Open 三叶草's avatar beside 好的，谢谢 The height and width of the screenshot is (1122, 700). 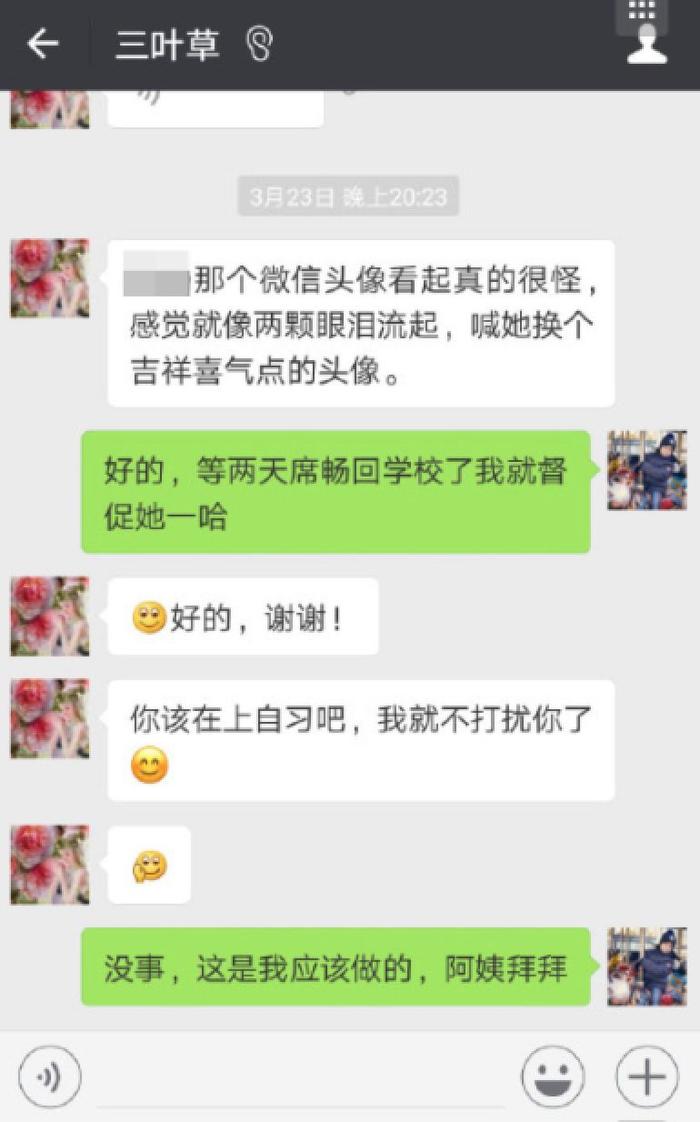[x=50, y=616]
